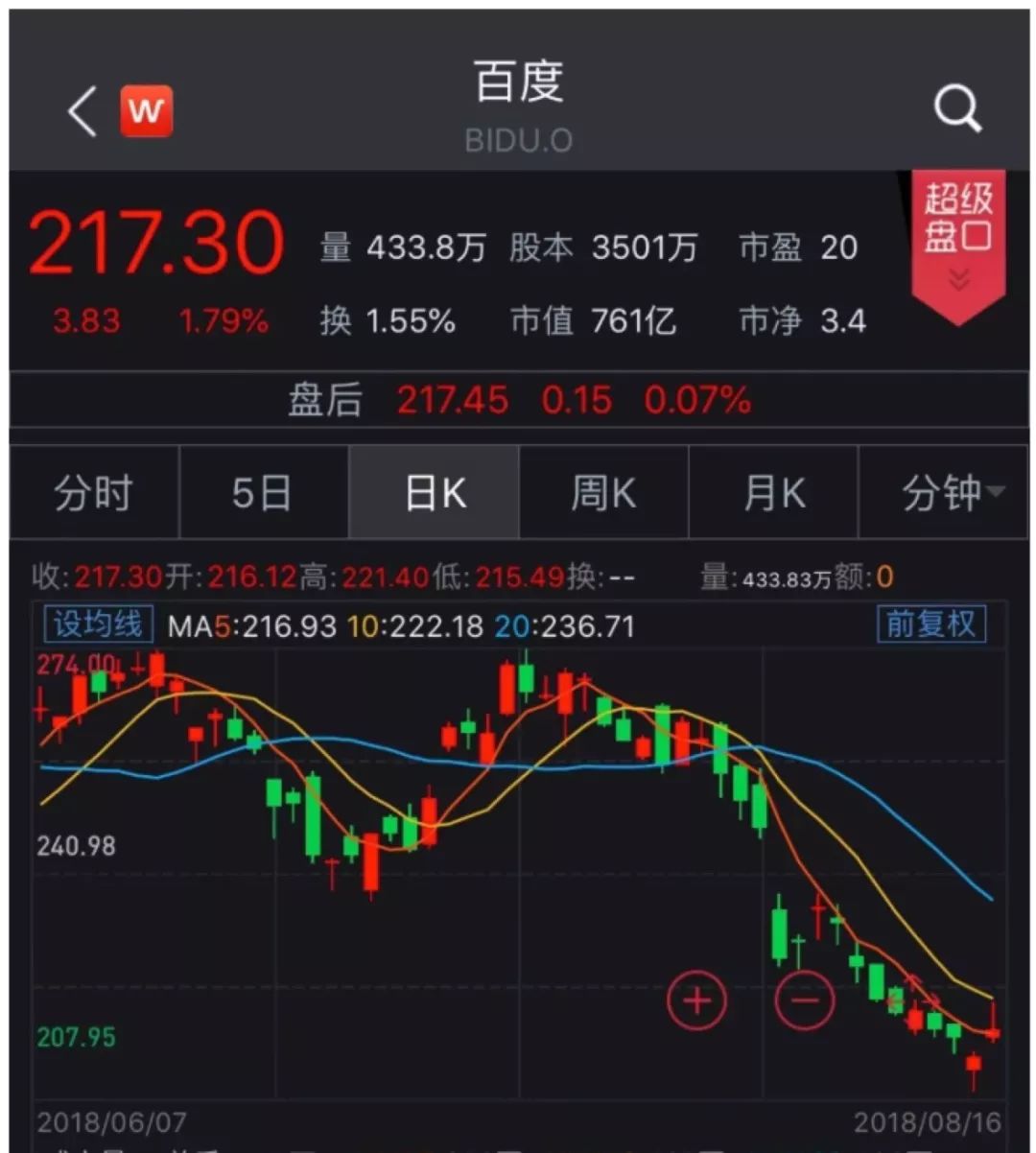
Task: Select the 日K chart tab
Action: [435, 493]
